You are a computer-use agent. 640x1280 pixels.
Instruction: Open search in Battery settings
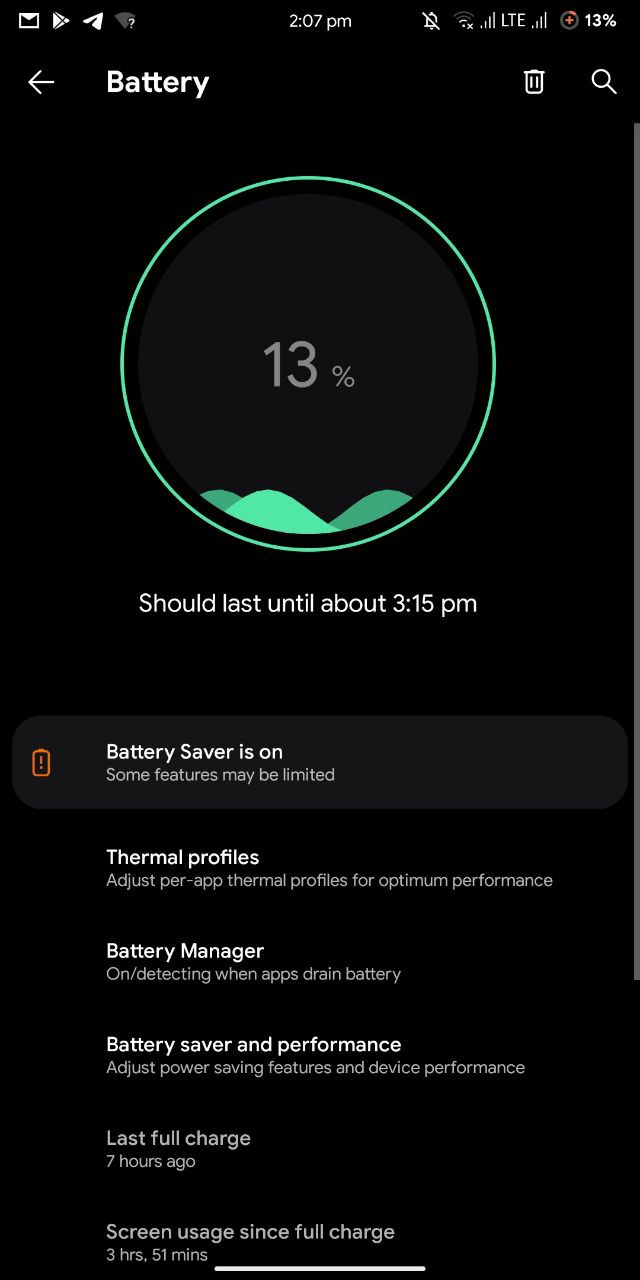pyautogui.click(x=604, y=82)
